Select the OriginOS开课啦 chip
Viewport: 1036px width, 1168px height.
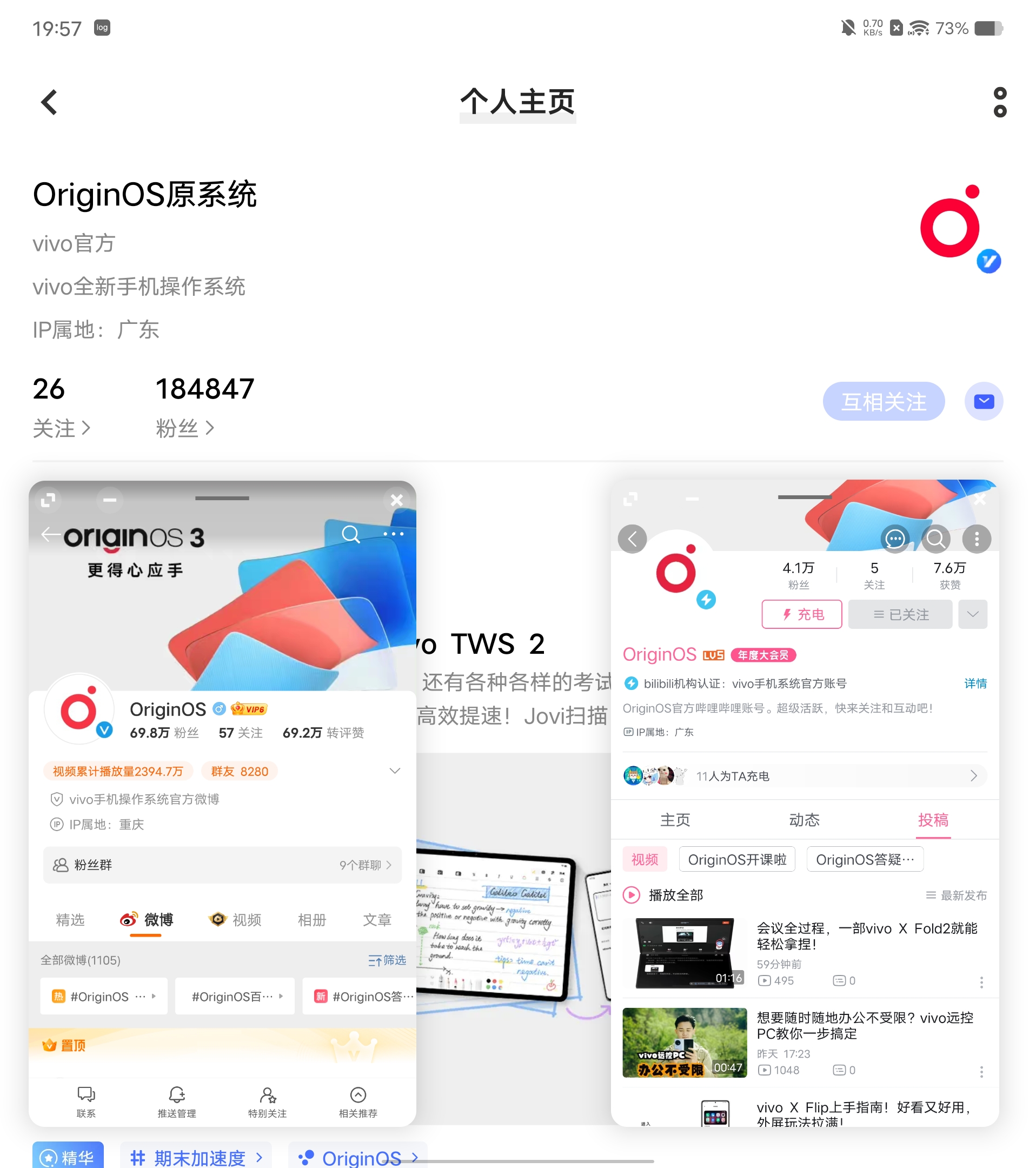pyautogui.click(x=736, y=859)
